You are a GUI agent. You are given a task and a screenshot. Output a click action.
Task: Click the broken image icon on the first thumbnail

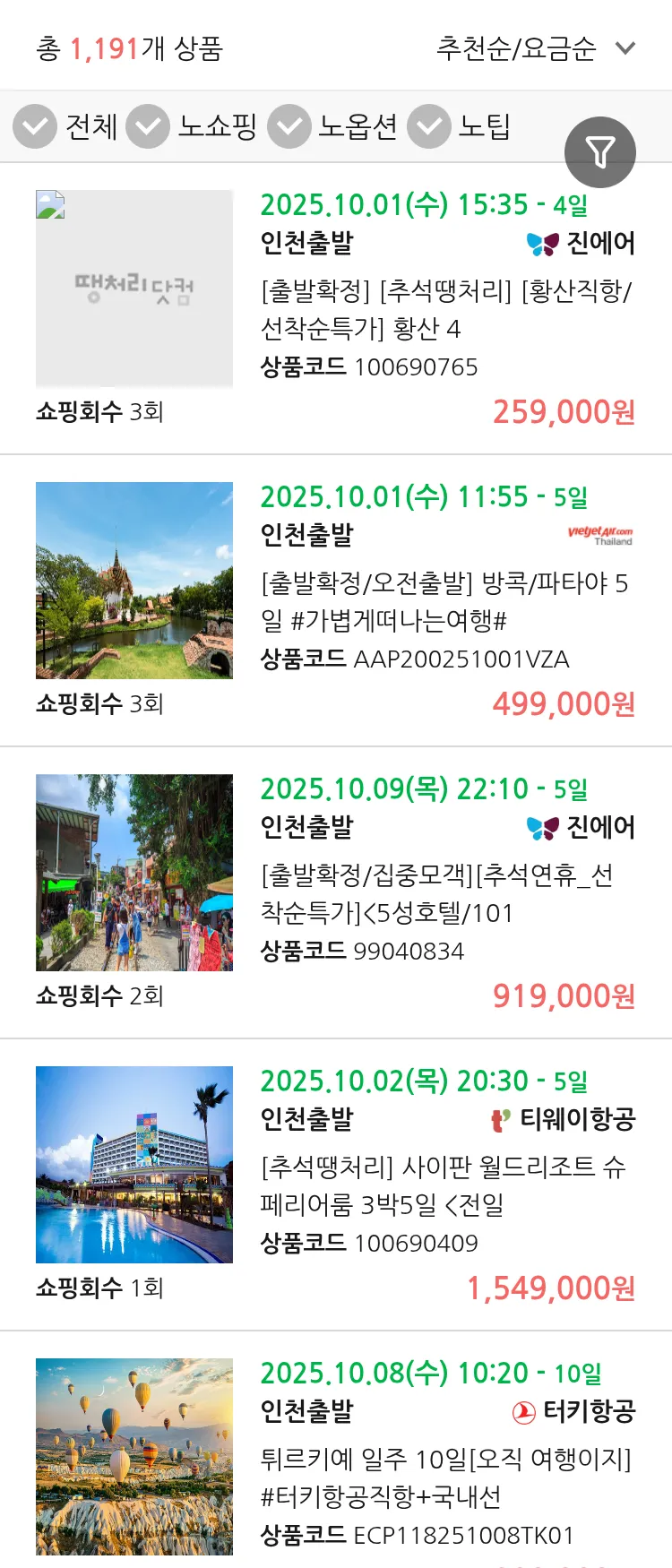tap(49, 204)
